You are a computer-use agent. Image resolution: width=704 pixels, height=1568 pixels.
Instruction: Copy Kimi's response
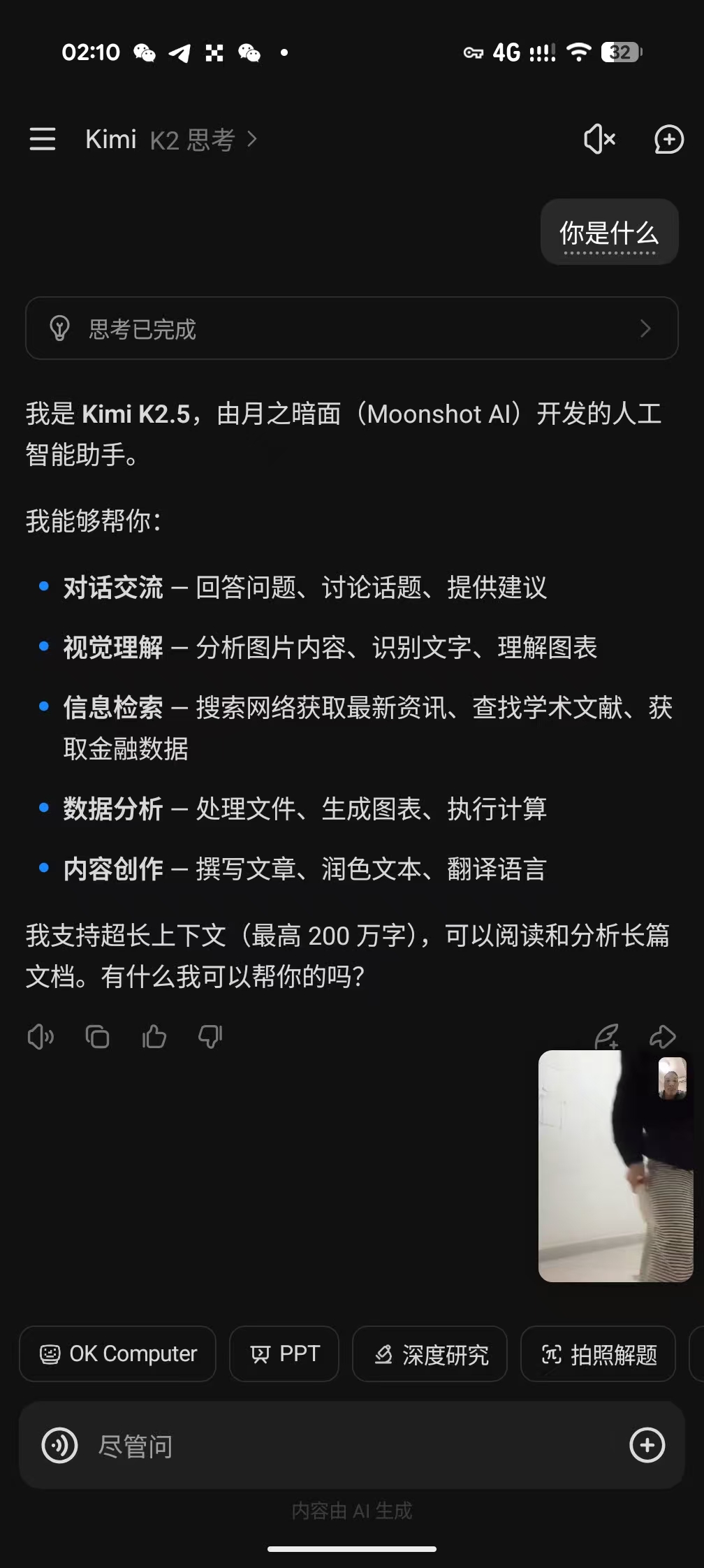pyautogui.click(x=97, y=1037)
